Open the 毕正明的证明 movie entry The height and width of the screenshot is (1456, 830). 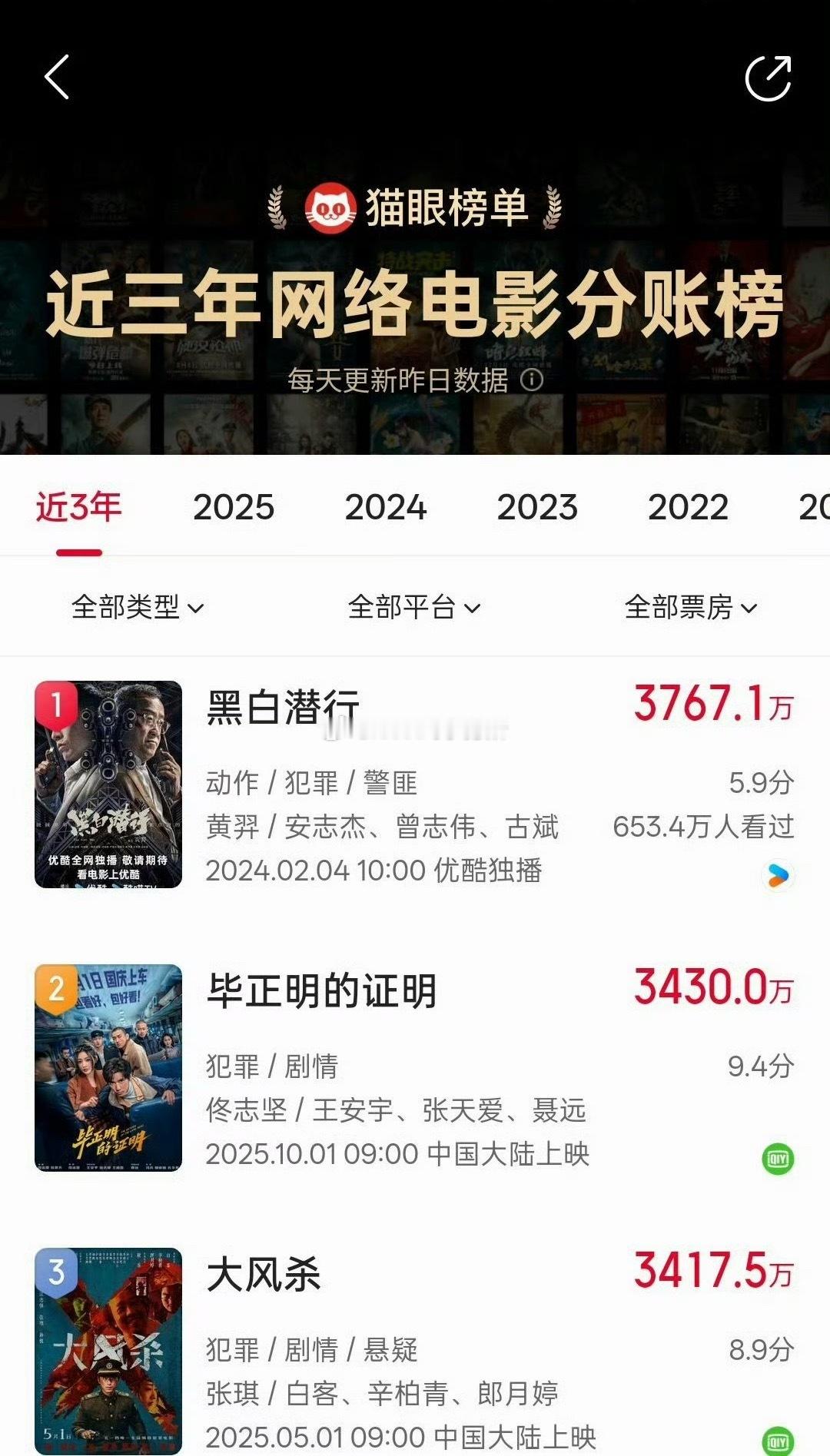pos(321,991)
